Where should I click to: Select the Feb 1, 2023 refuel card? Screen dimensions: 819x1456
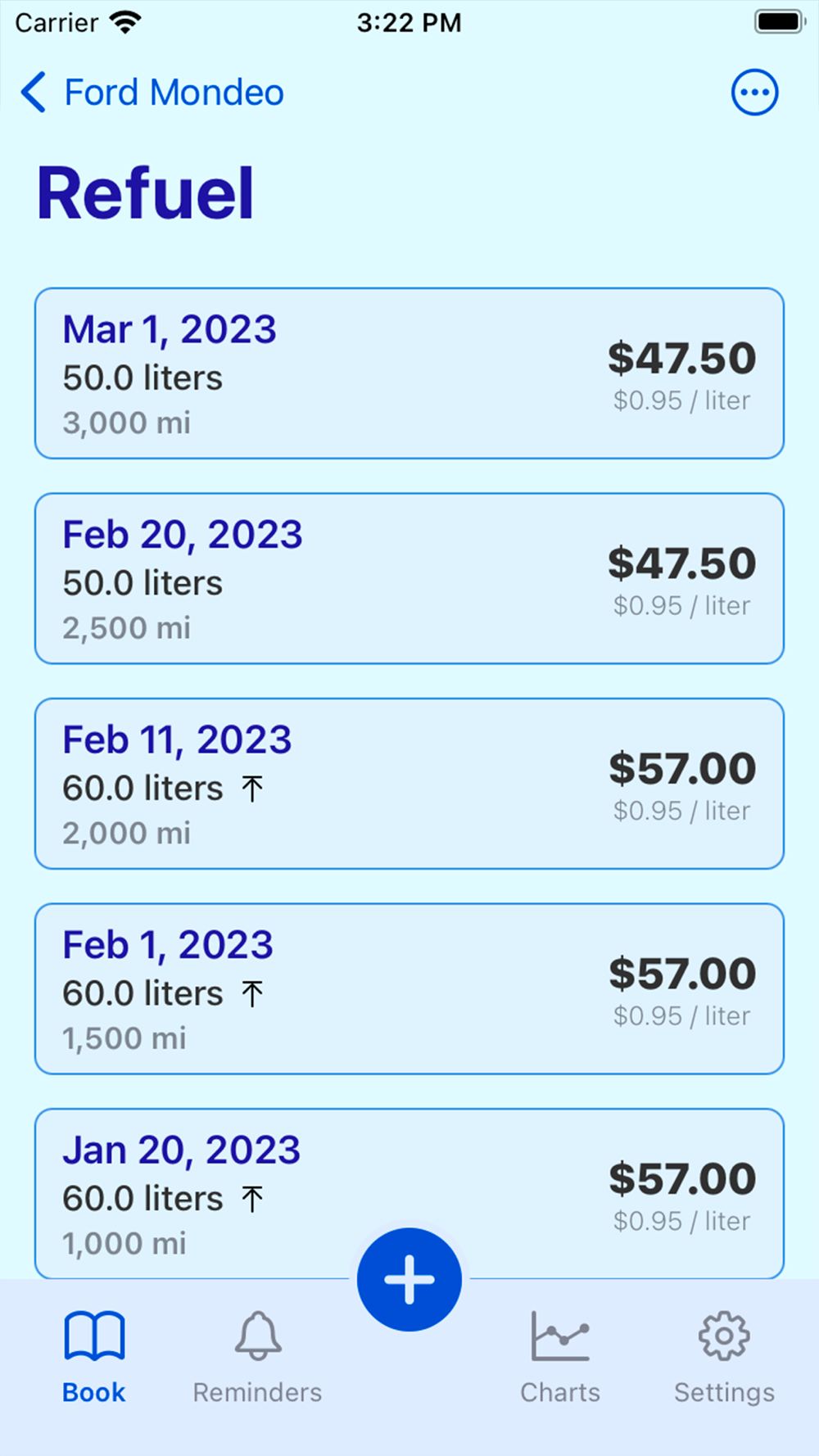point(409,988)
